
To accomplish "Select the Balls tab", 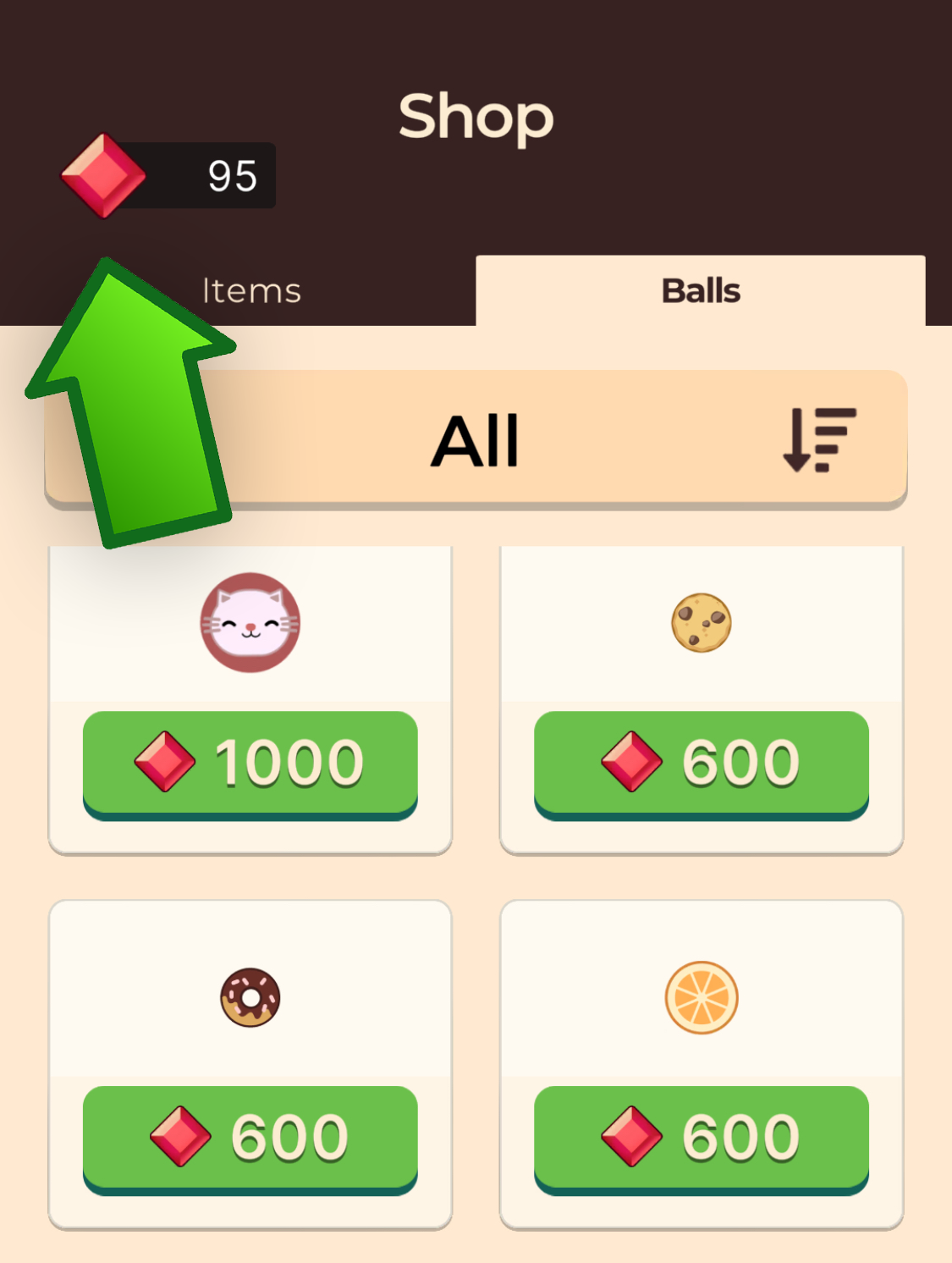I will (700, 291).
